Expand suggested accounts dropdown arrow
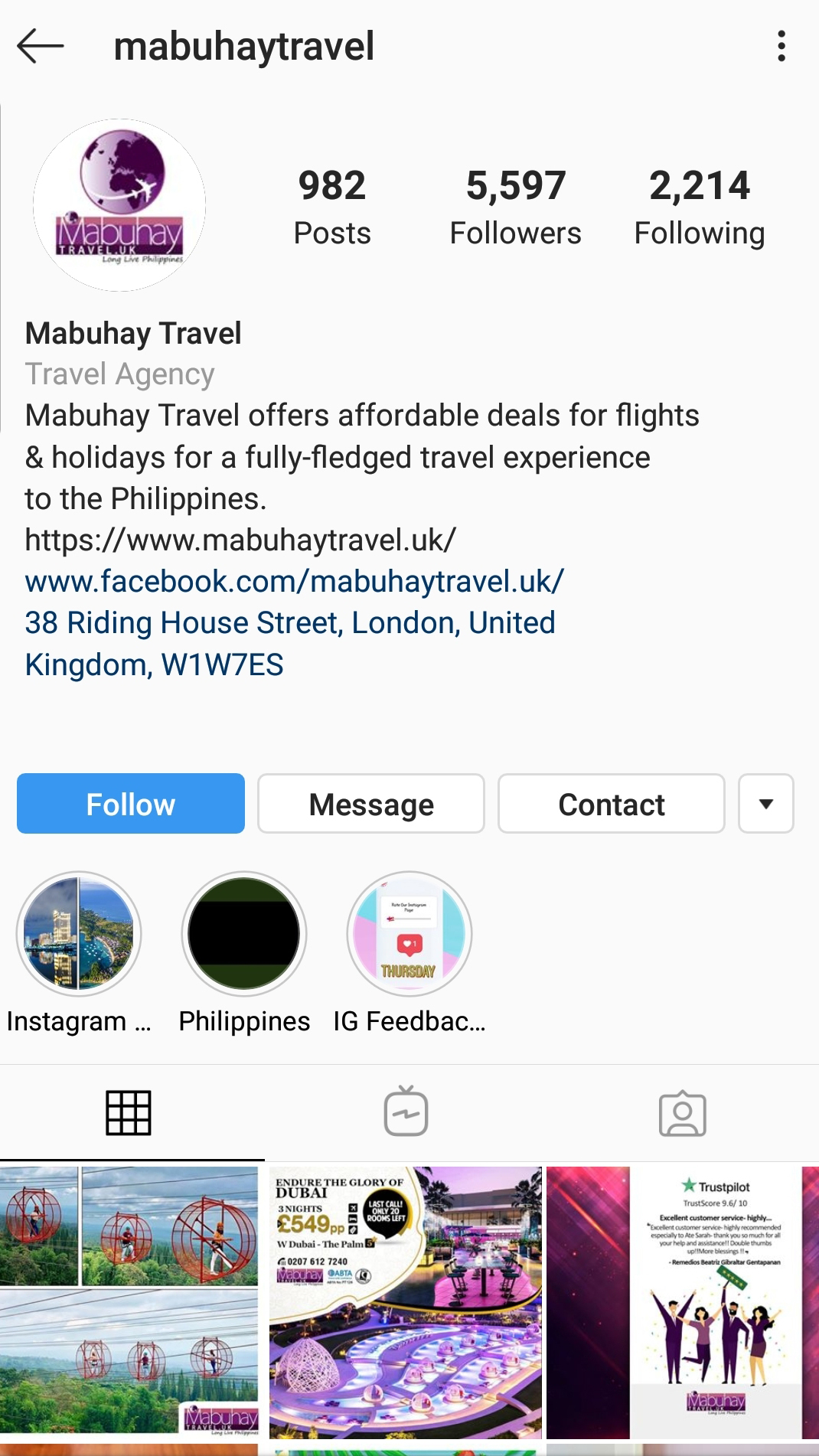 tap(765, 804)
